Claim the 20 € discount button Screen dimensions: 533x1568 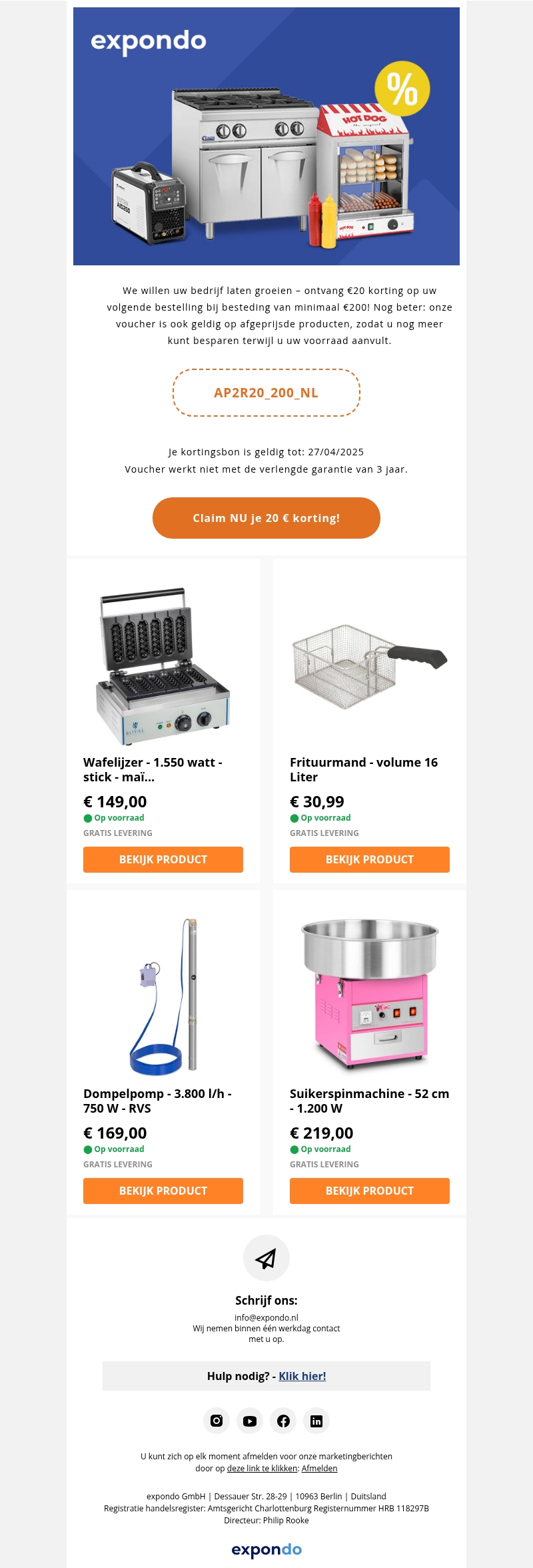pos(266,518)
